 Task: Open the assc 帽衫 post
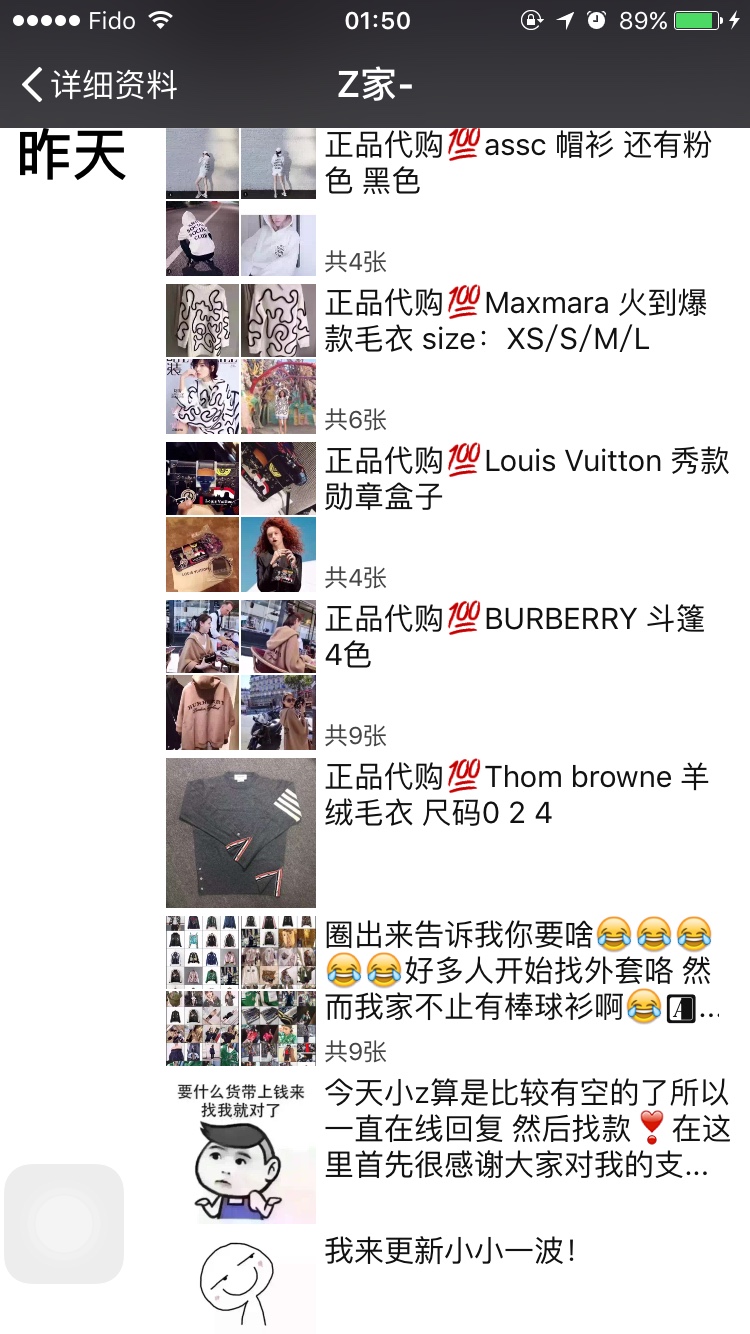click(x=518, y=163)
